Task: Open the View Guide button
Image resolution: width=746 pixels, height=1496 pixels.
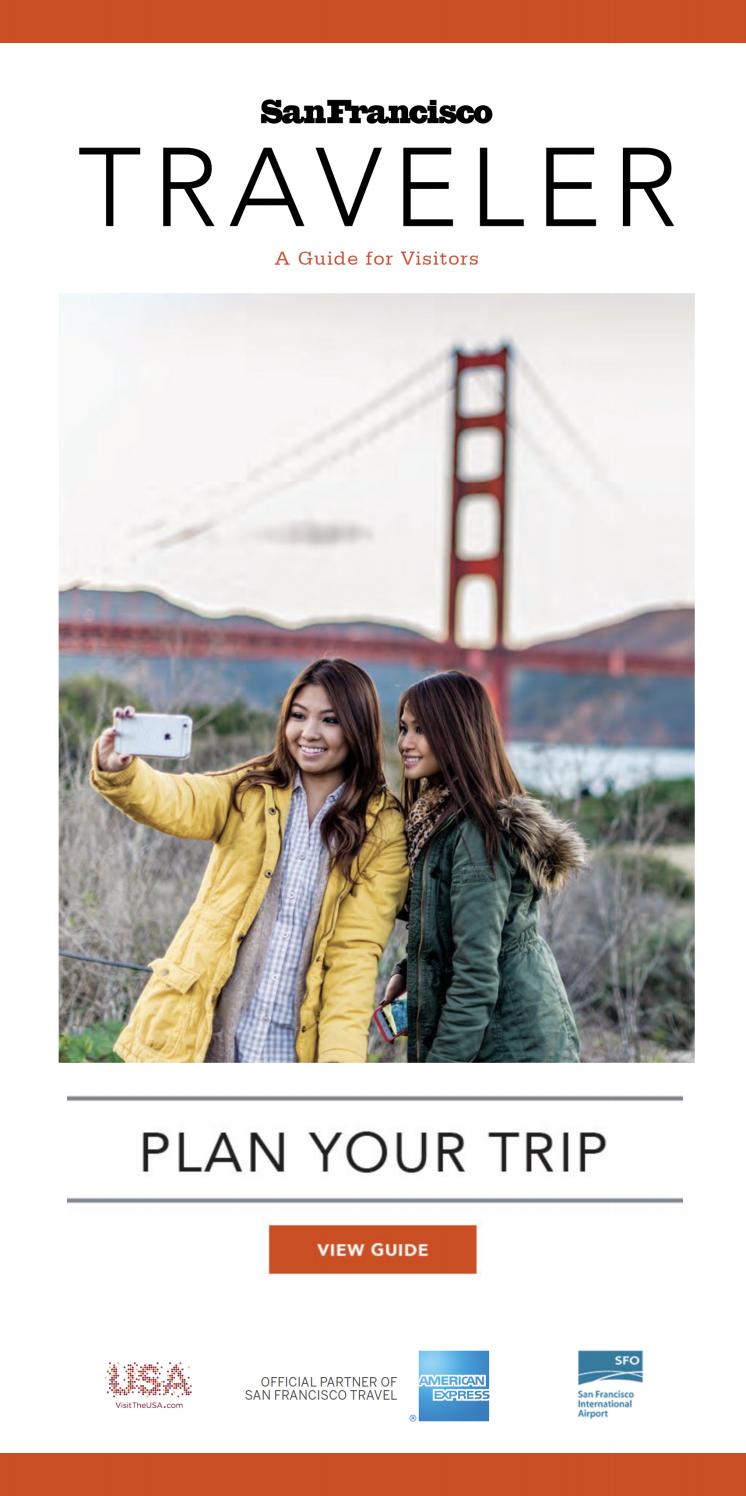Action: tap(372, 1249)
